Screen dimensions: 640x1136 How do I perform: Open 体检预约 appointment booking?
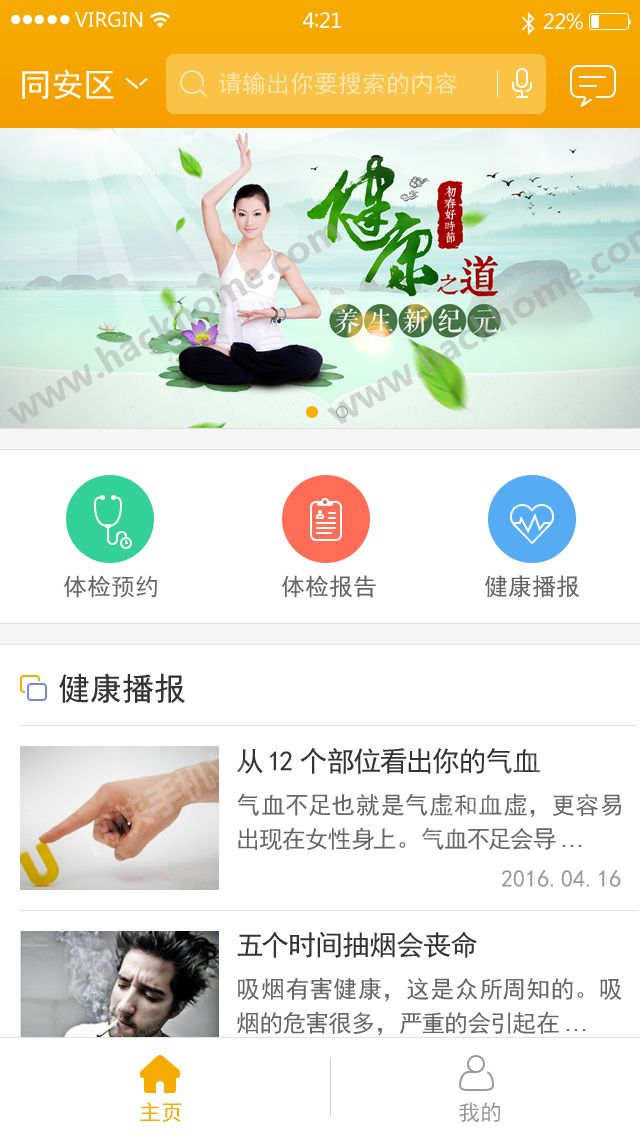pos(110,537)
